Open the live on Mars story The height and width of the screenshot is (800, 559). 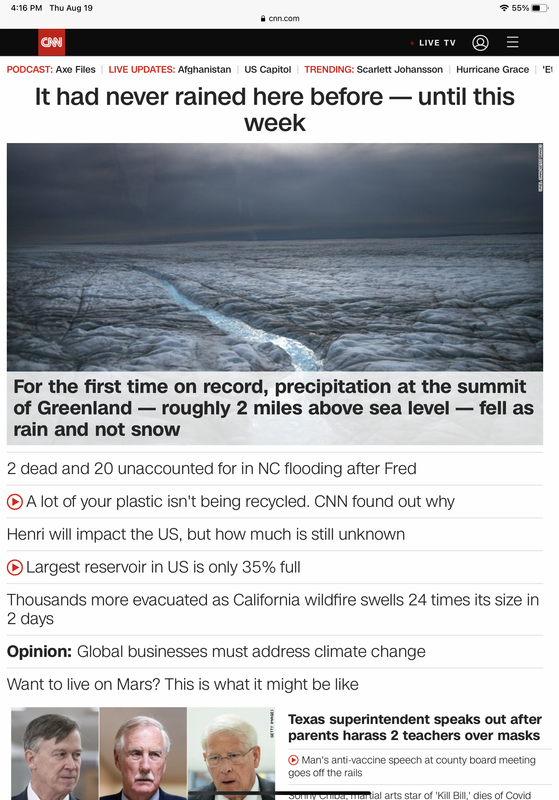click(x=183, y=684)
